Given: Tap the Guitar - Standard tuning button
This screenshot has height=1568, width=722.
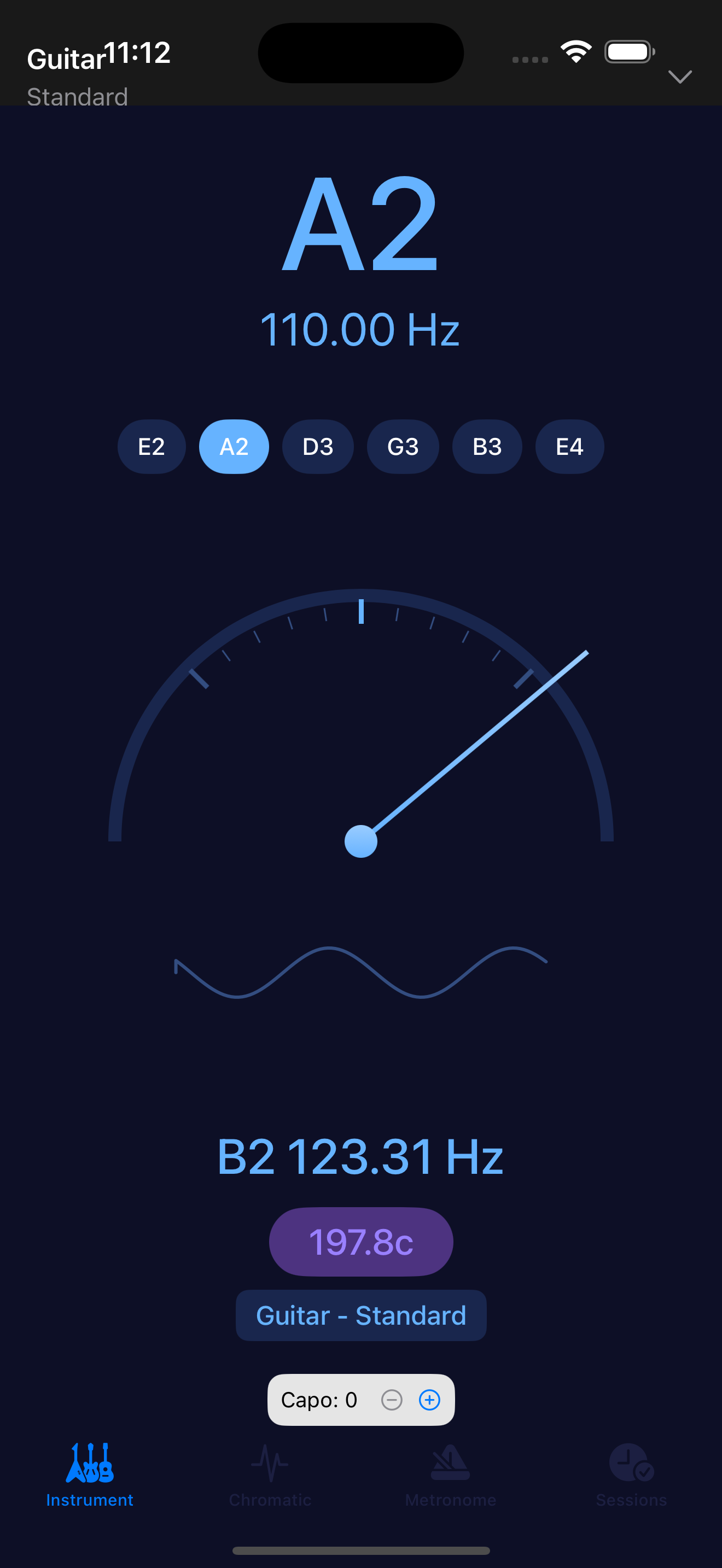Looking at the screenshot, I should click(x=361, y=1315).
